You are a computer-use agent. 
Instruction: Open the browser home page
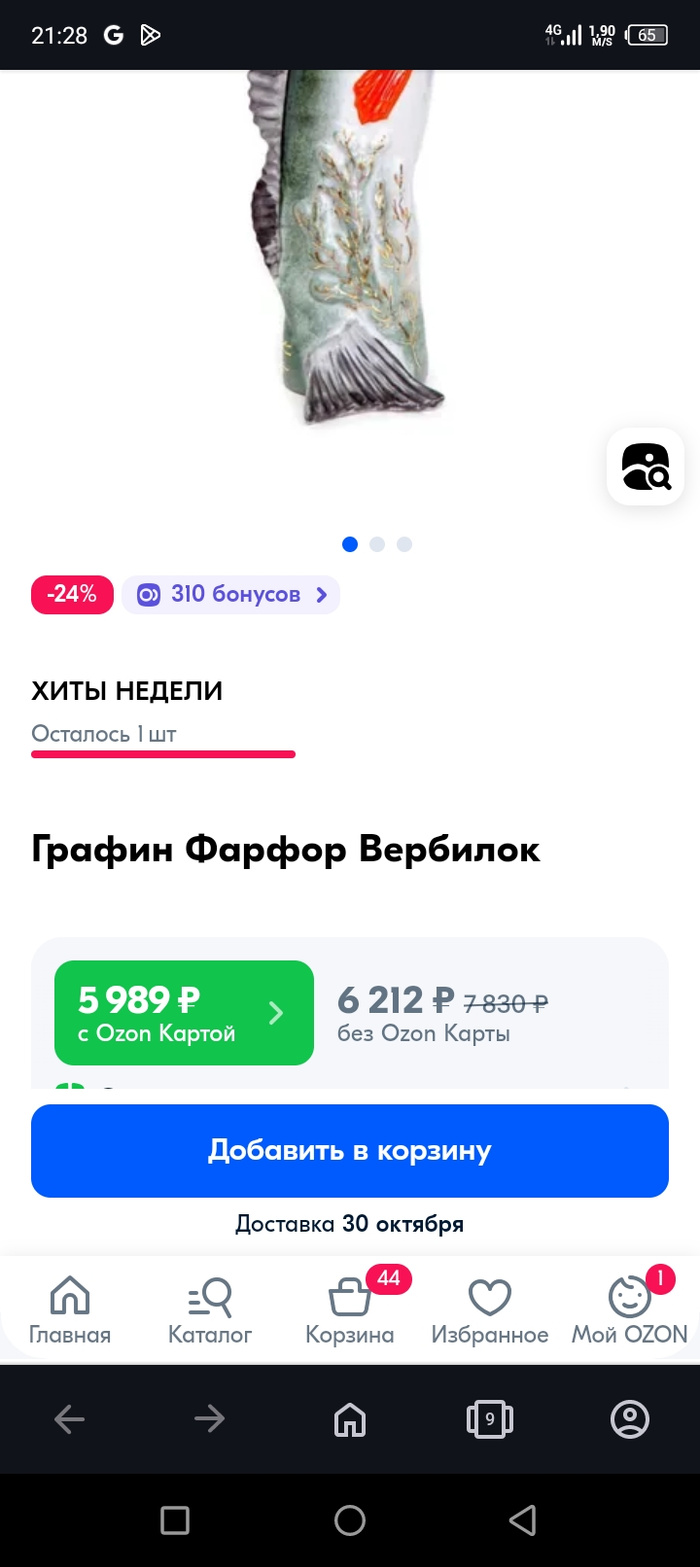[x=350, y=1418]
